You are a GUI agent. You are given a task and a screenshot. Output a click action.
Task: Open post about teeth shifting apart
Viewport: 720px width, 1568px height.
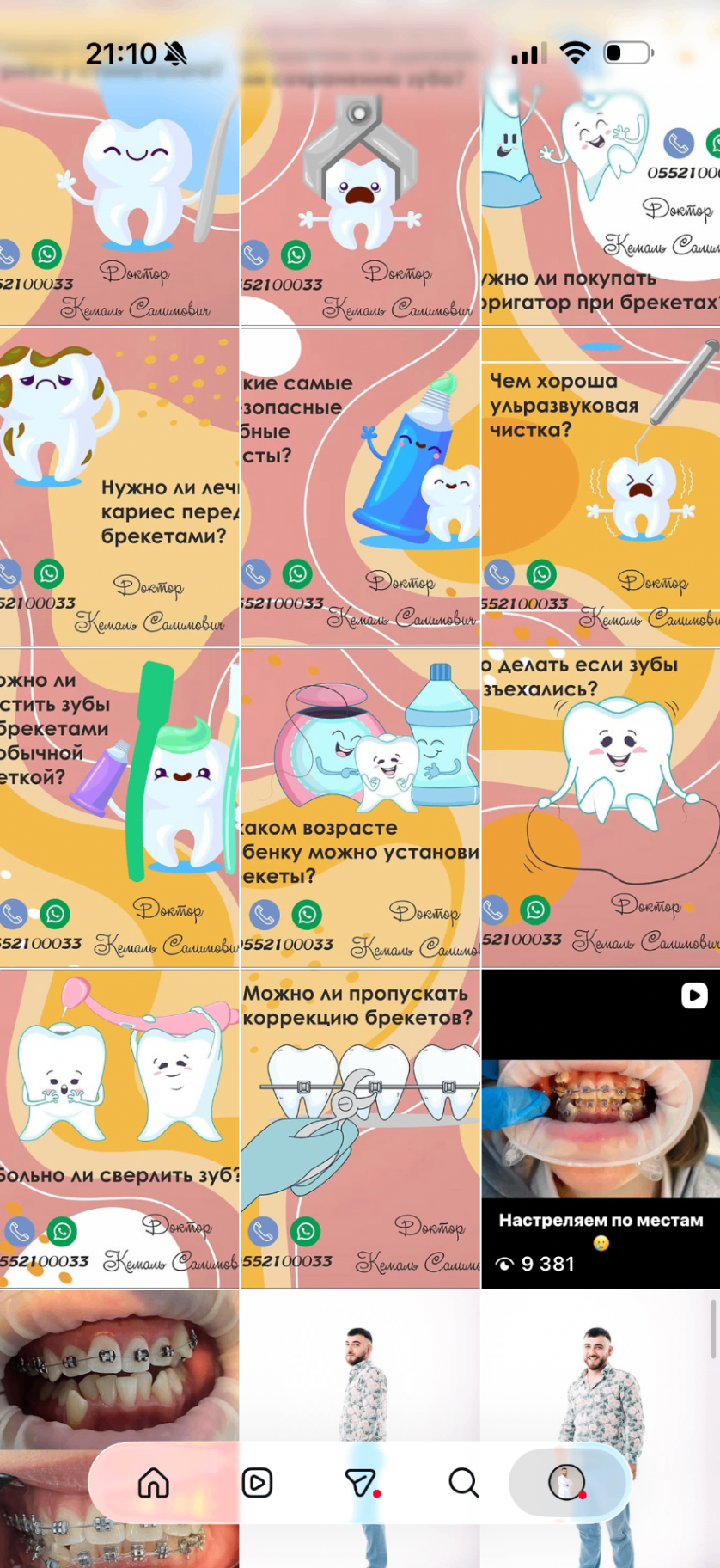pos(601,808)
